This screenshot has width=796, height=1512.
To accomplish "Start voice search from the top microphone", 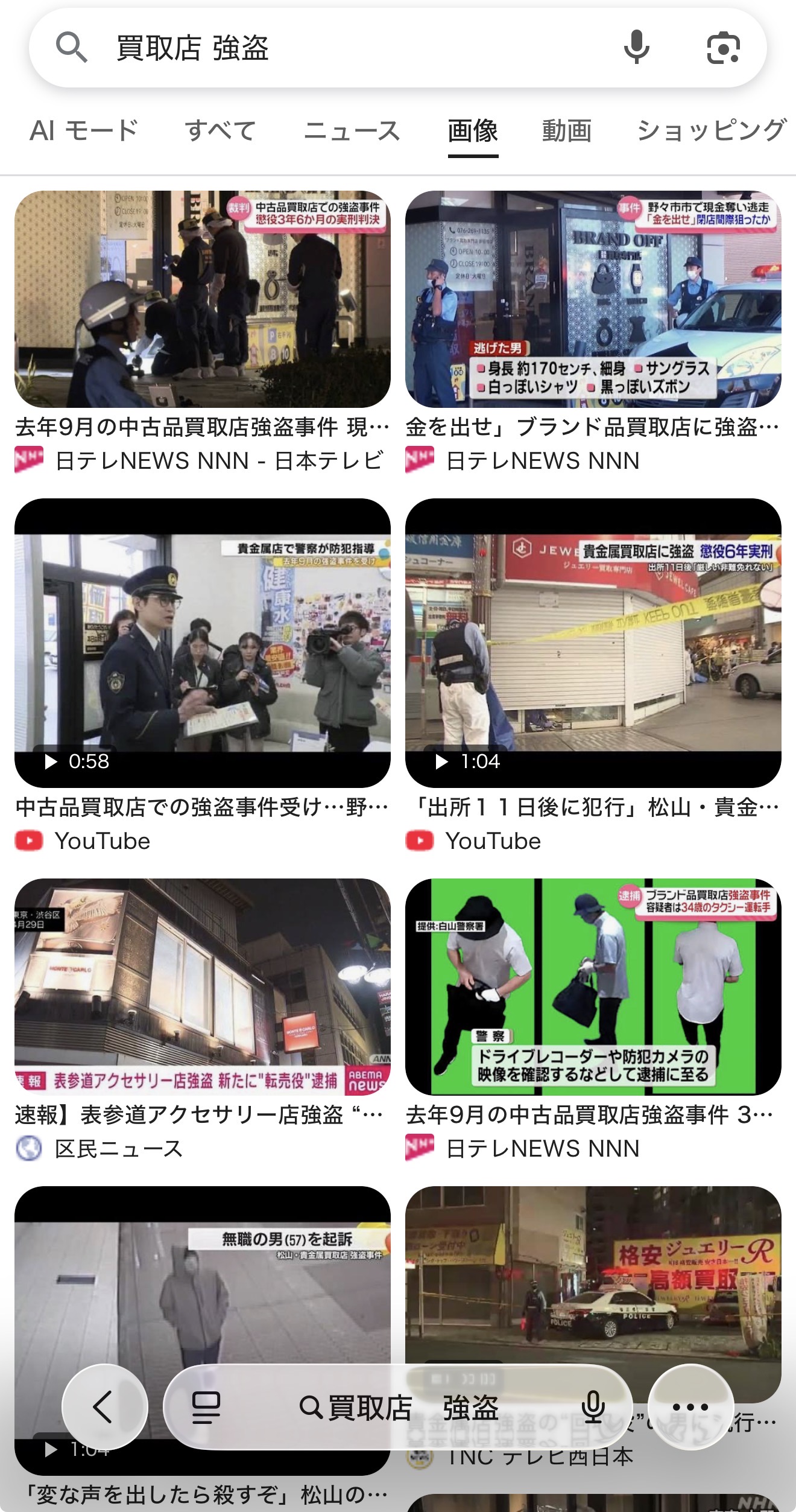I will 636,48.
